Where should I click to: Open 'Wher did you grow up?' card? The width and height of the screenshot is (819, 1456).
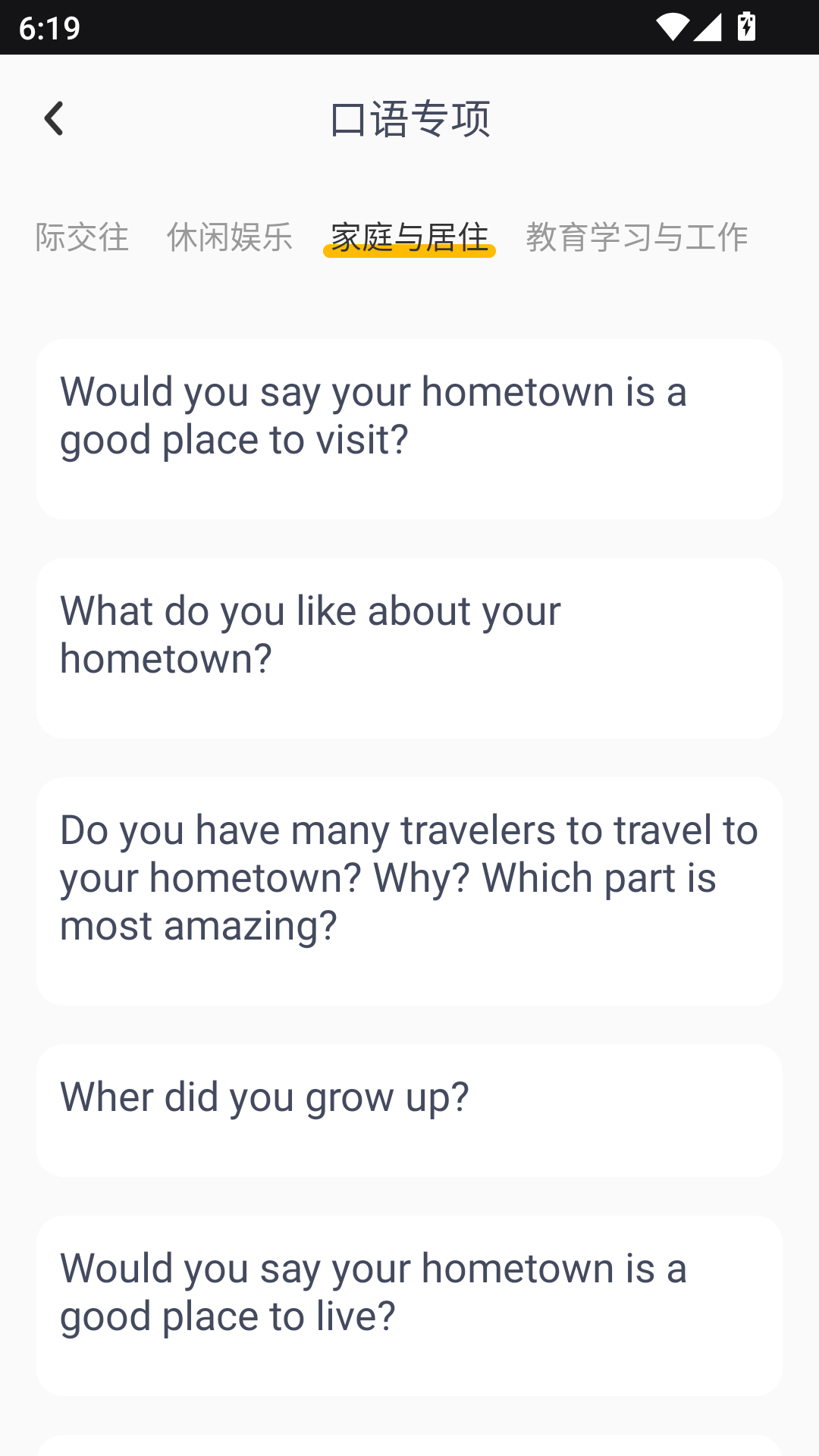coord(409,1110)
